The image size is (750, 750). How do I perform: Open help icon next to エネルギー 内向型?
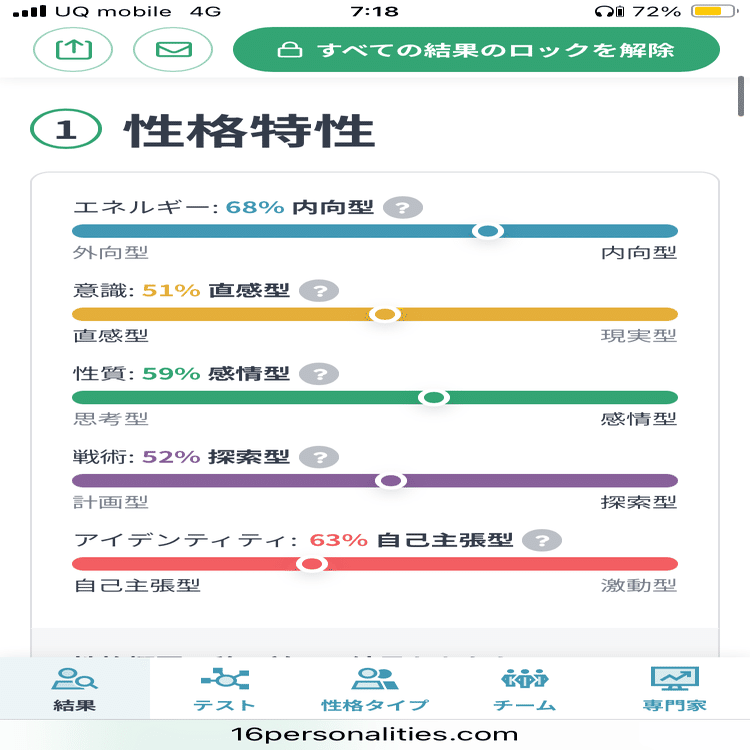coord(403,208)
